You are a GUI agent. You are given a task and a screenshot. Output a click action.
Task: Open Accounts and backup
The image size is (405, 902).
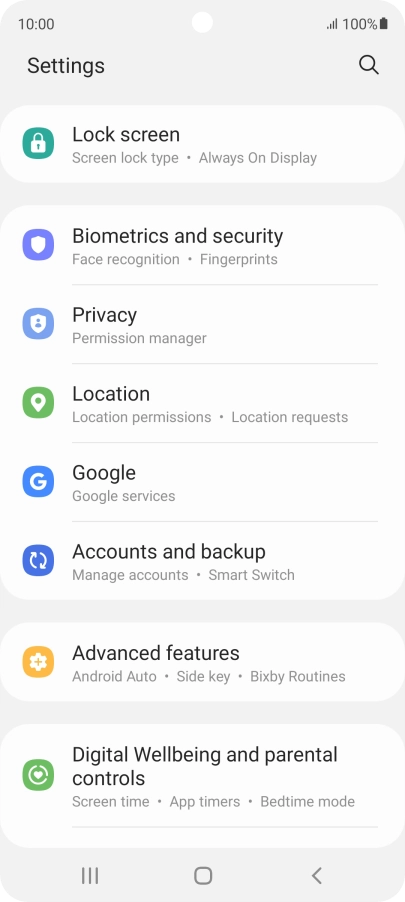(202, 561)
